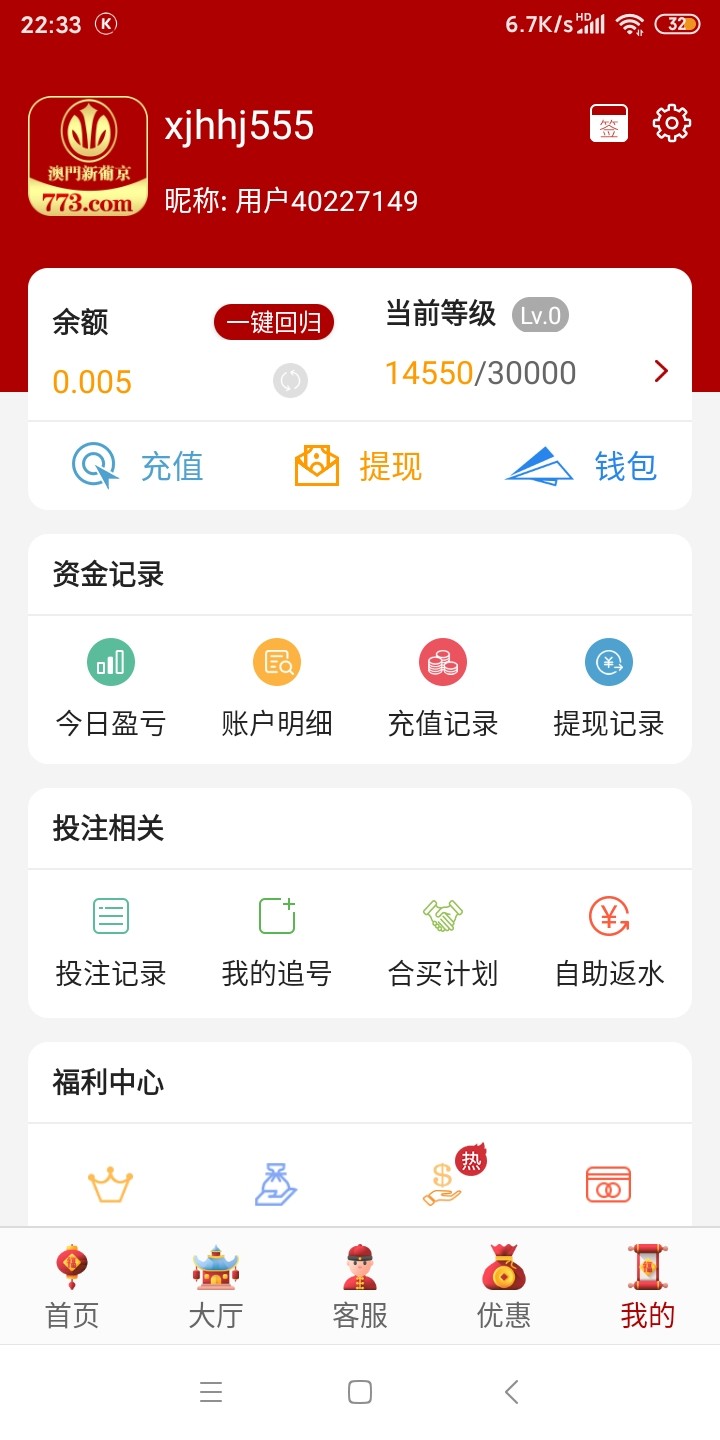Screen dimensions: 720x1440
Task: Switch to the 客服 tab
Action: (x=360, y=1286)
